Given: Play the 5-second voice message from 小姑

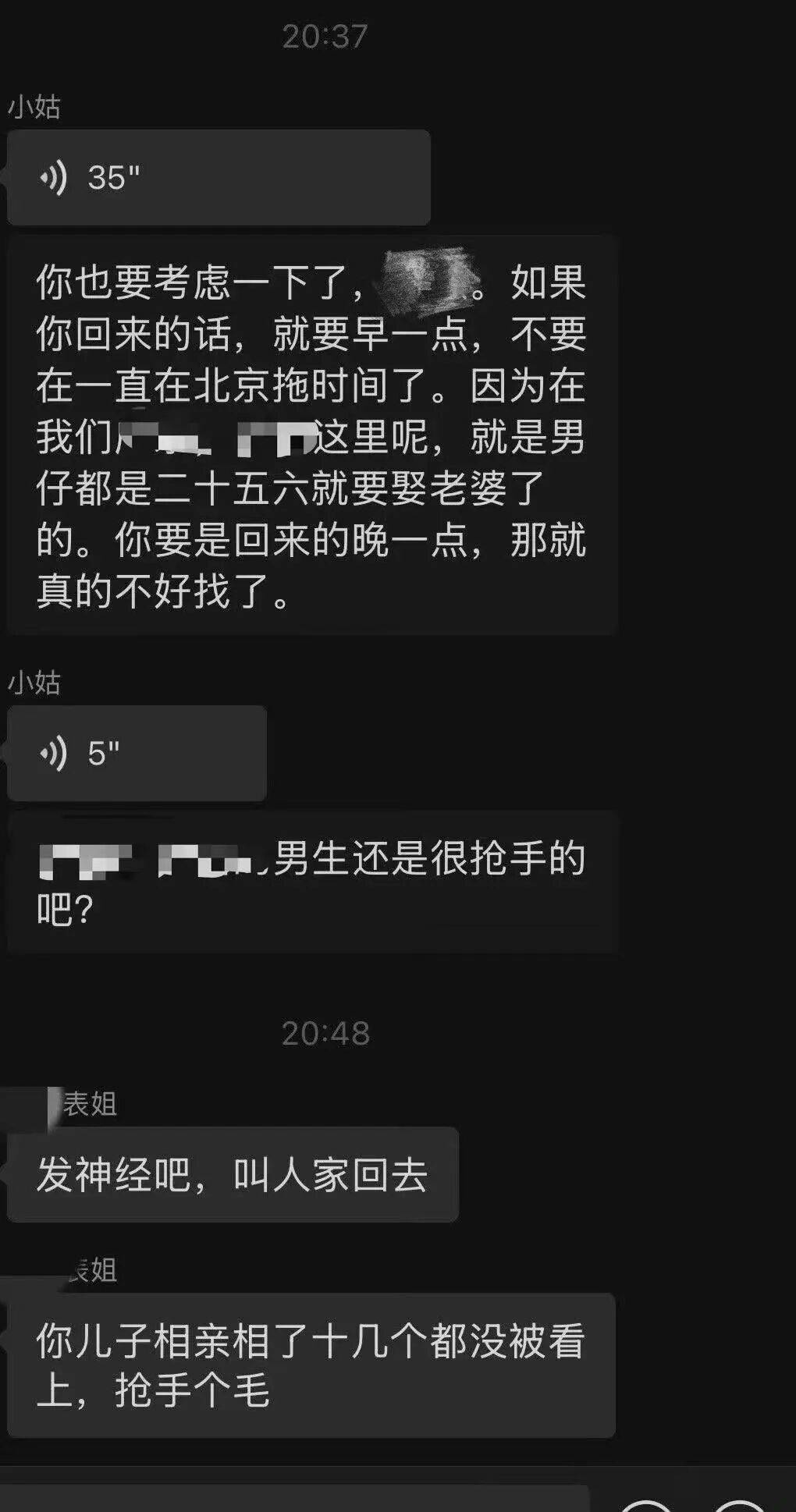Looking at the screenshot, I should pyautogui.click(x=137, y=754).
